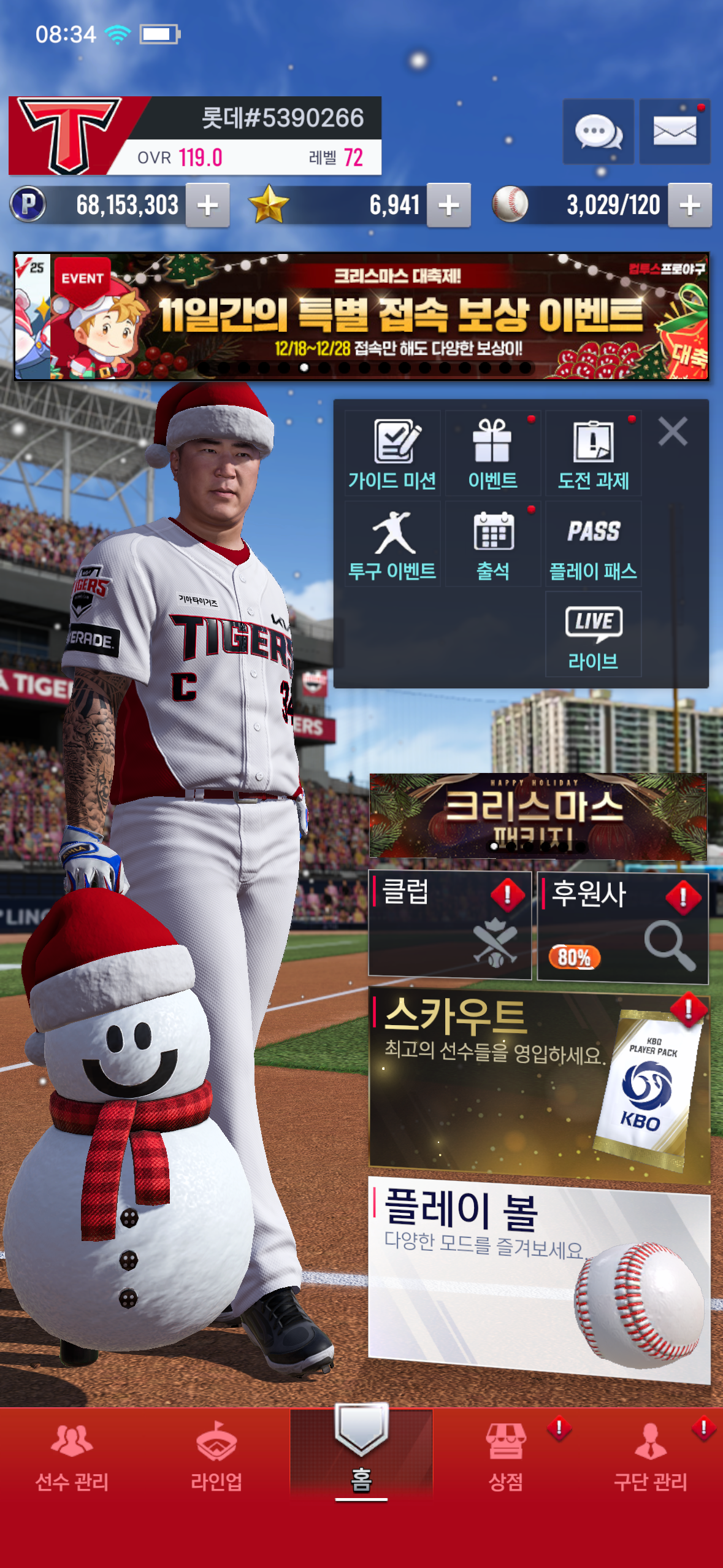Close the quick menu panel
723x1568 pixels.
673,431
